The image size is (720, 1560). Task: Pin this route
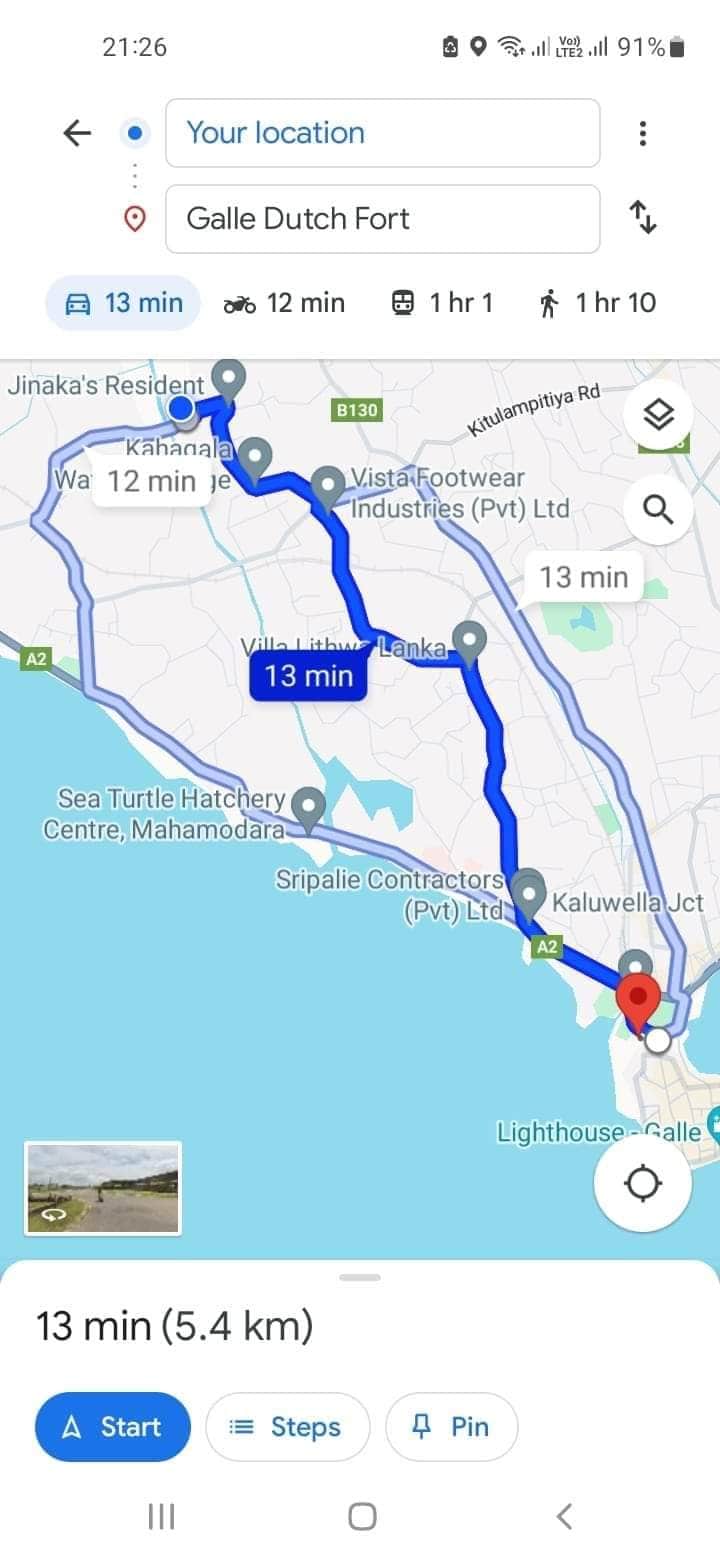point(452,1427)
